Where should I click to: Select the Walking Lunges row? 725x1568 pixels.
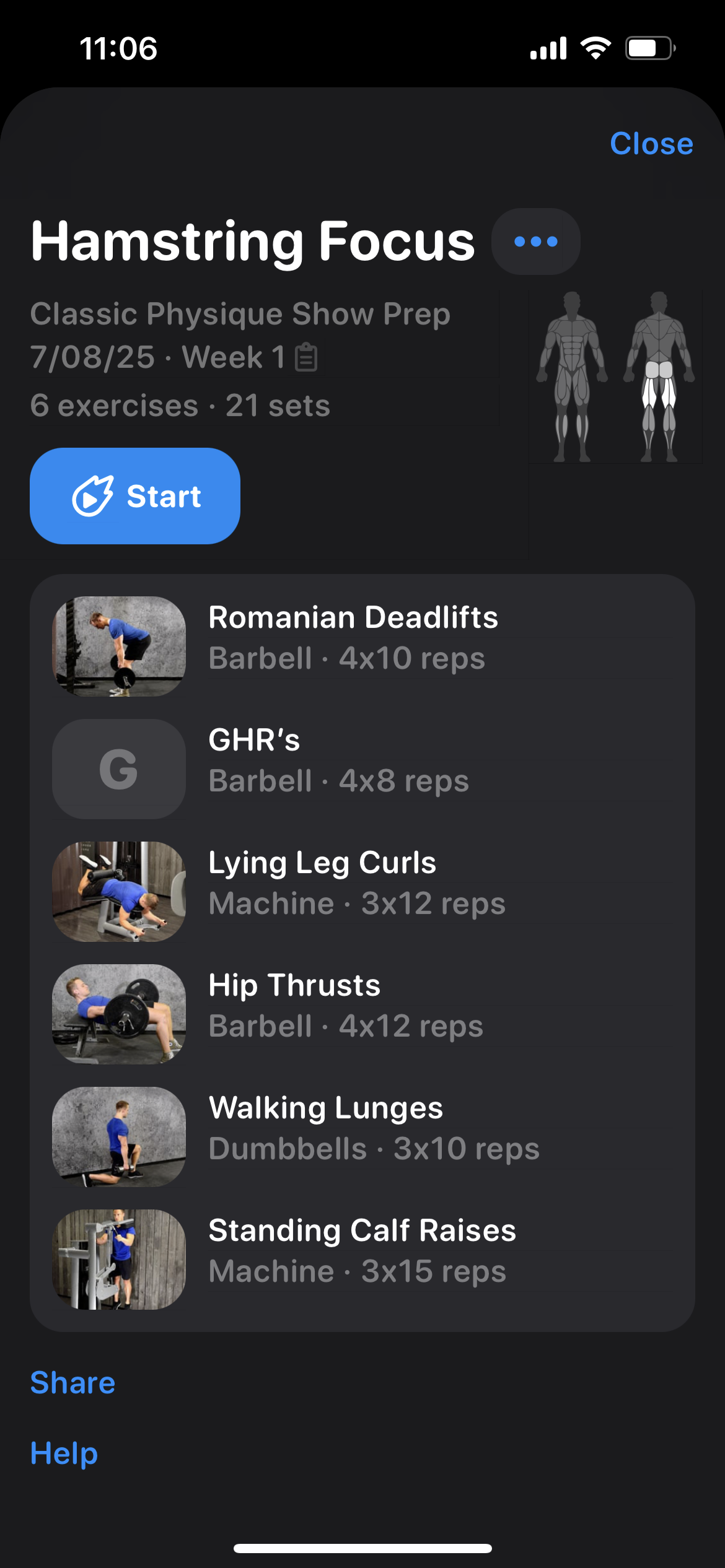(x=362, y=1136)
